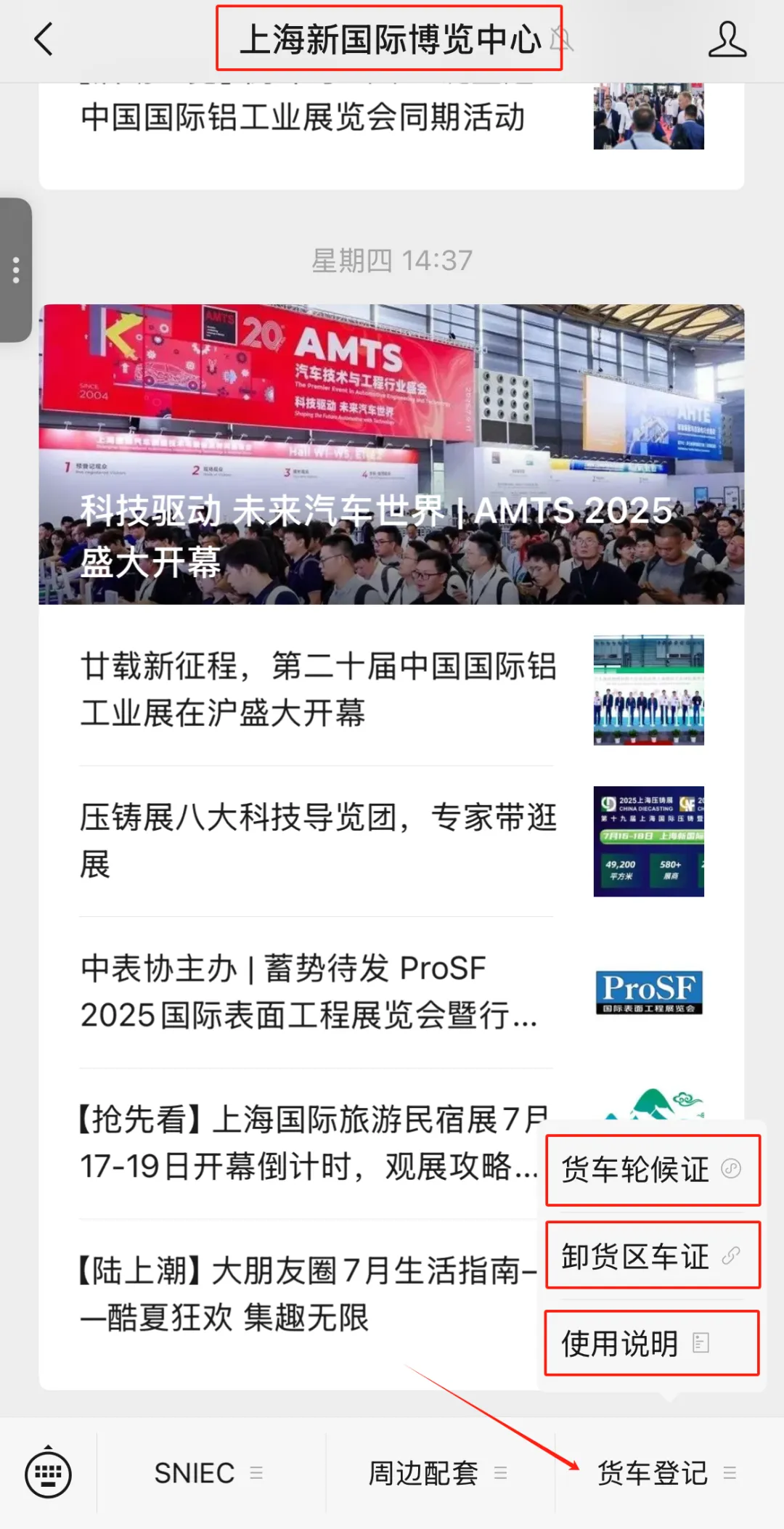This screenshot has width=784, height=1529.
Task: Open the AMTS 2025 盛大开幕 headline article
Action: pos(391,454)
